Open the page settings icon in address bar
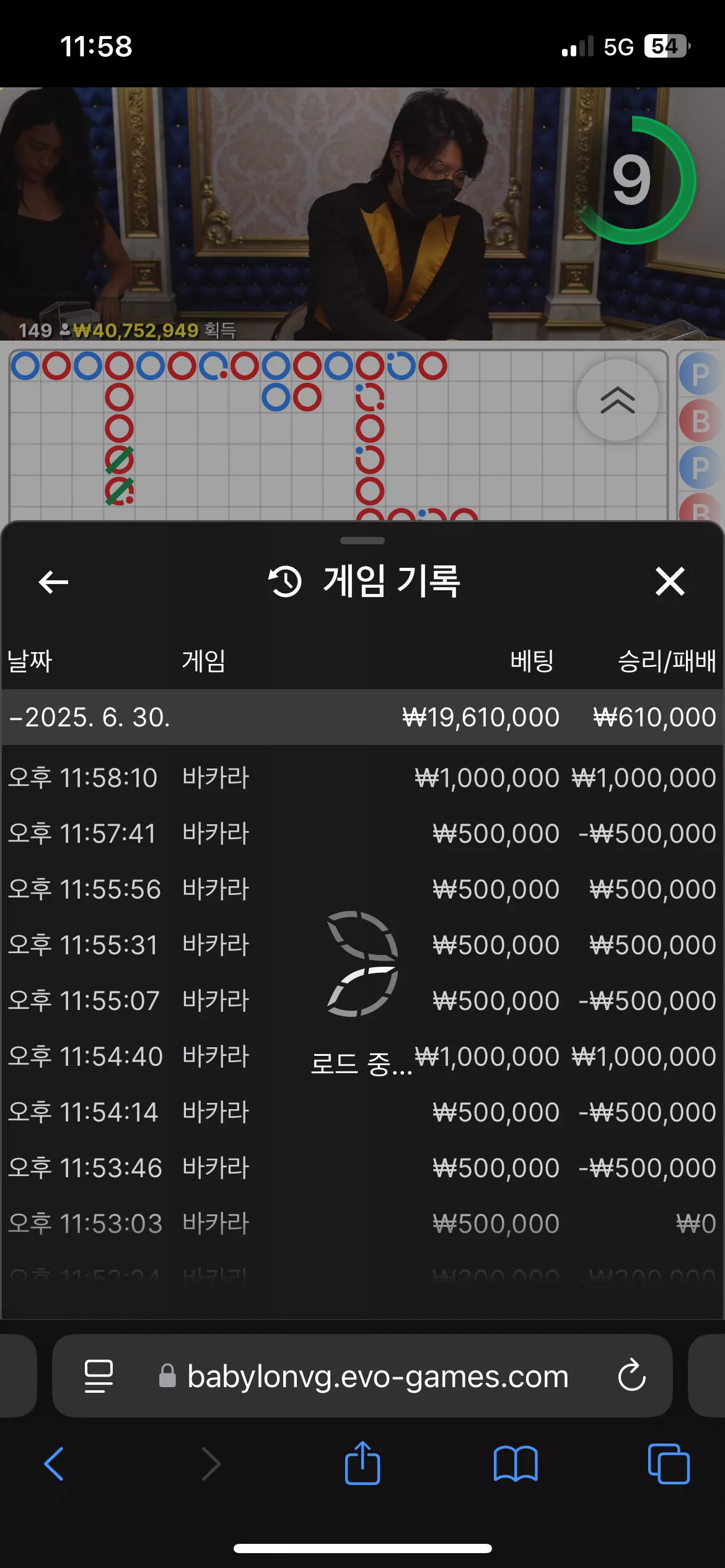Viewport: 725px width, 1568px height. [x=99, y=1376]
